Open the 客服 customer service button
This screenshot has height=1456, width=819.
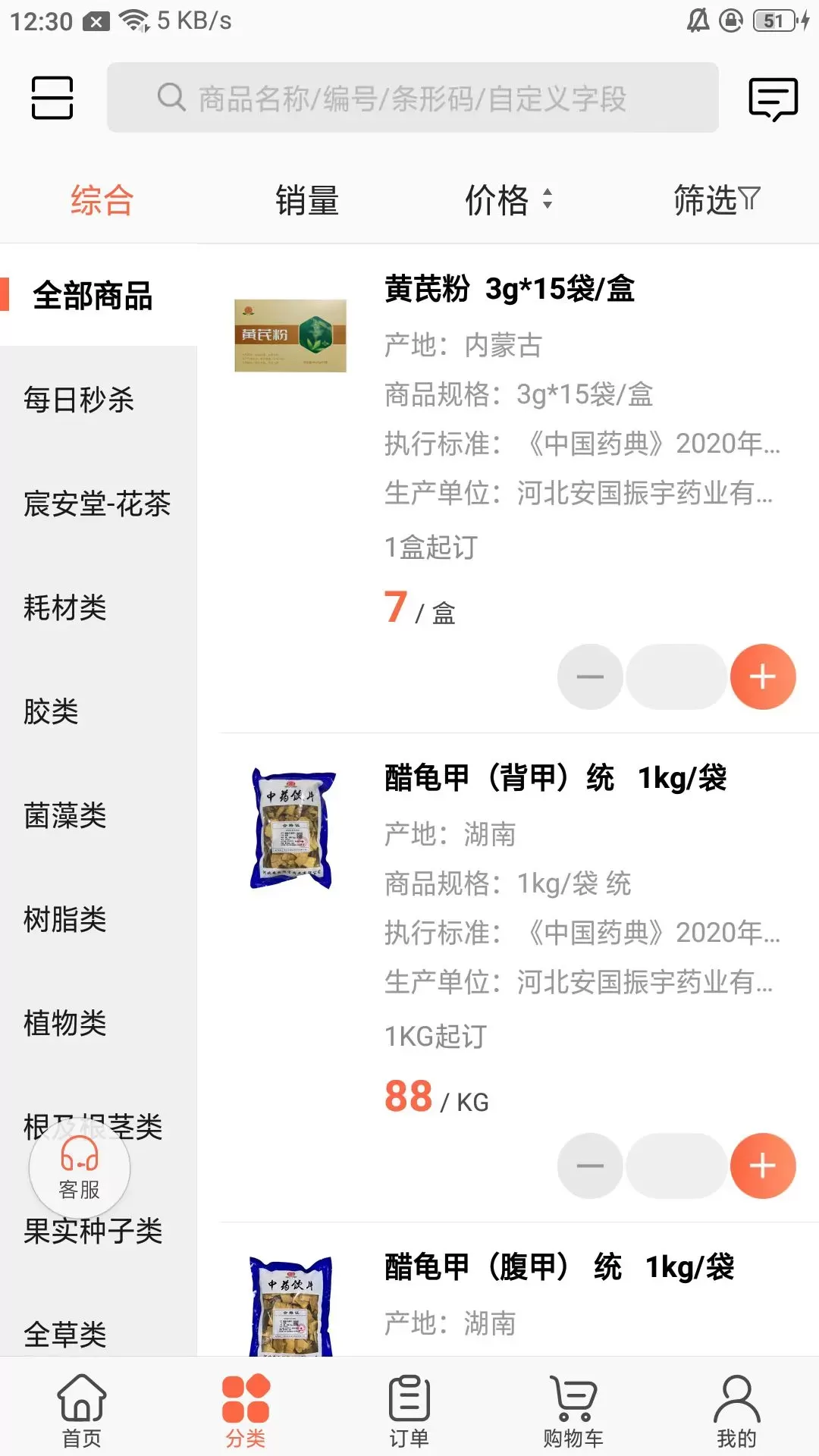80,1169
